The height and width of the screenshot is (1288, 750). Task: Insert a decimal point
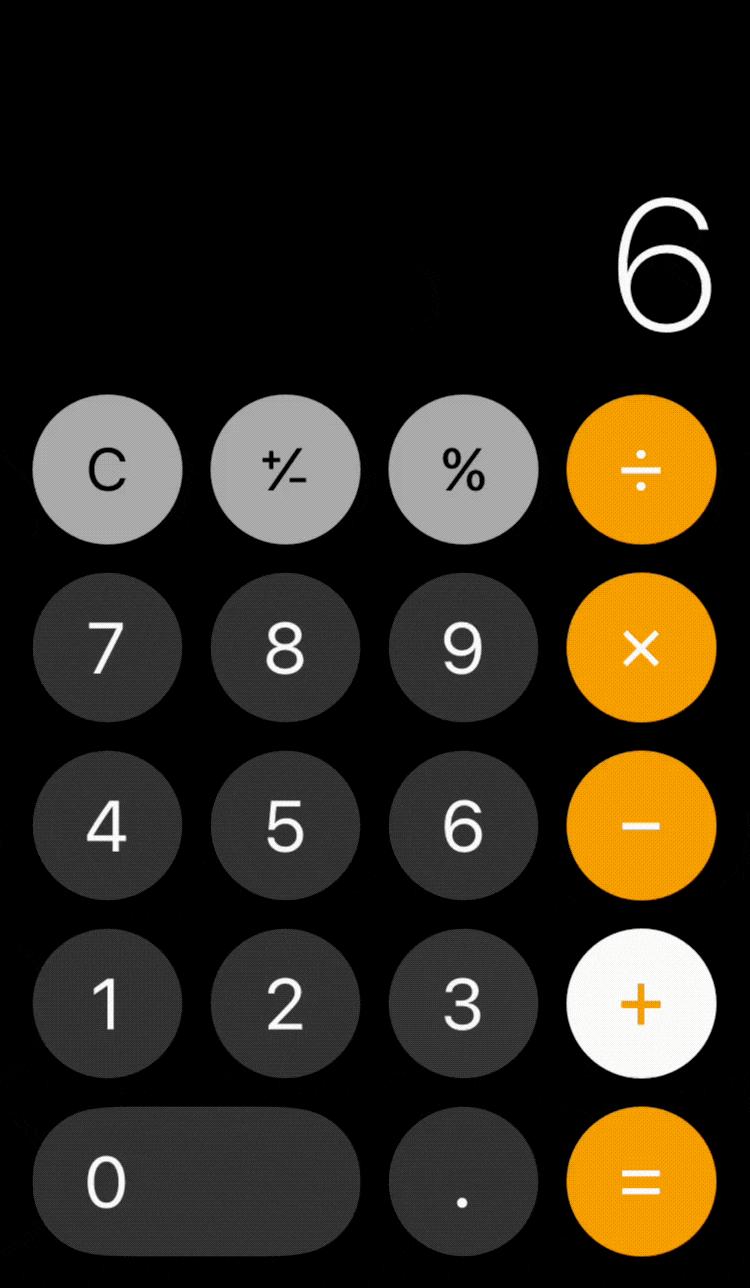coord(463,1182)
